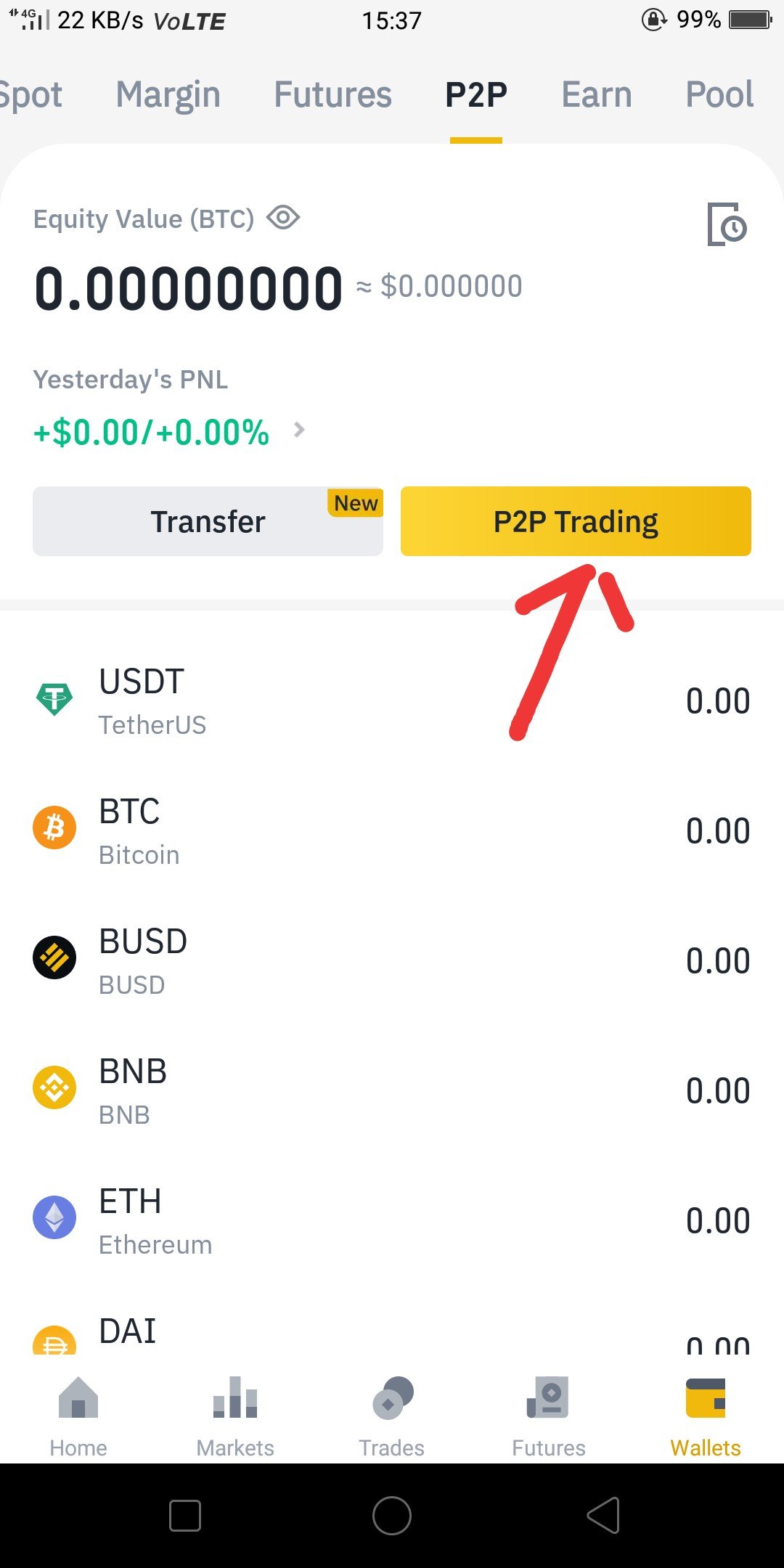Open Futures in the bottom navigation
Screen dimensions: 784x1568
tap(549, 1416)
